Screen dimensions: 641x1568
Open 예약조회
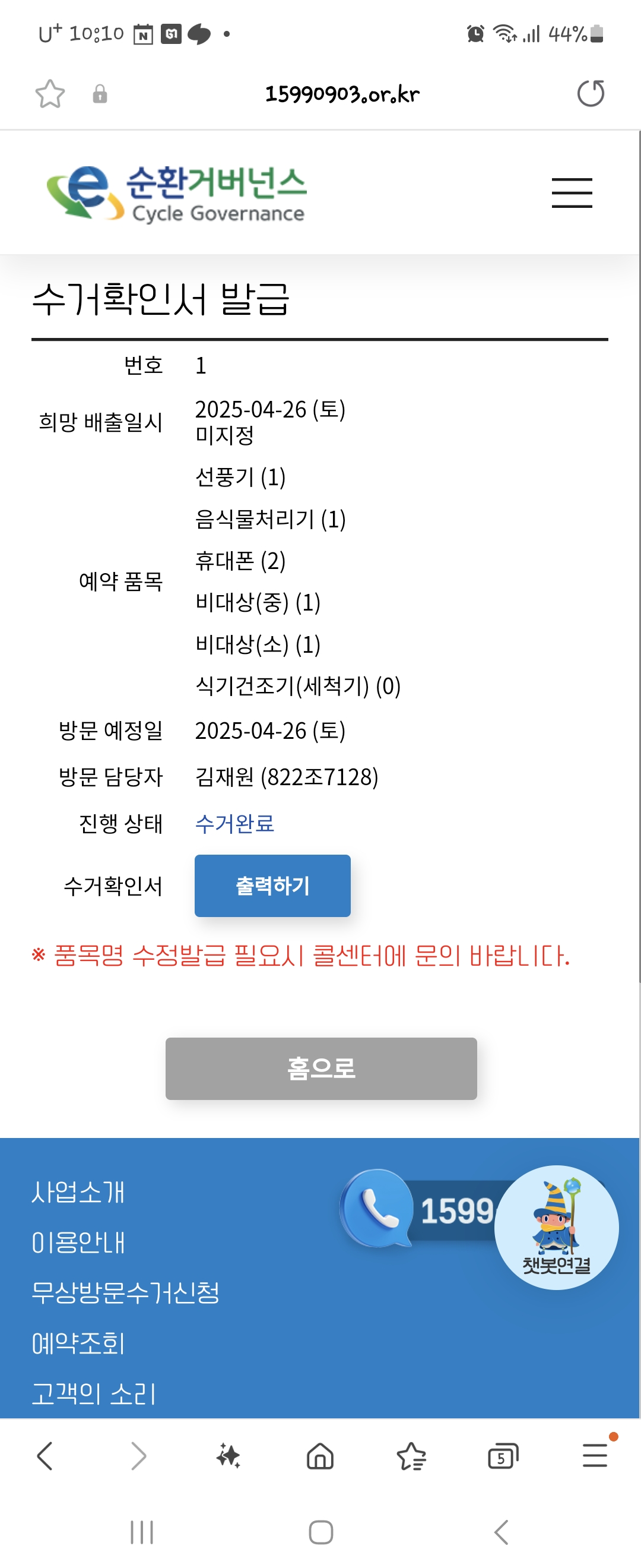(x=78, y=1343)
